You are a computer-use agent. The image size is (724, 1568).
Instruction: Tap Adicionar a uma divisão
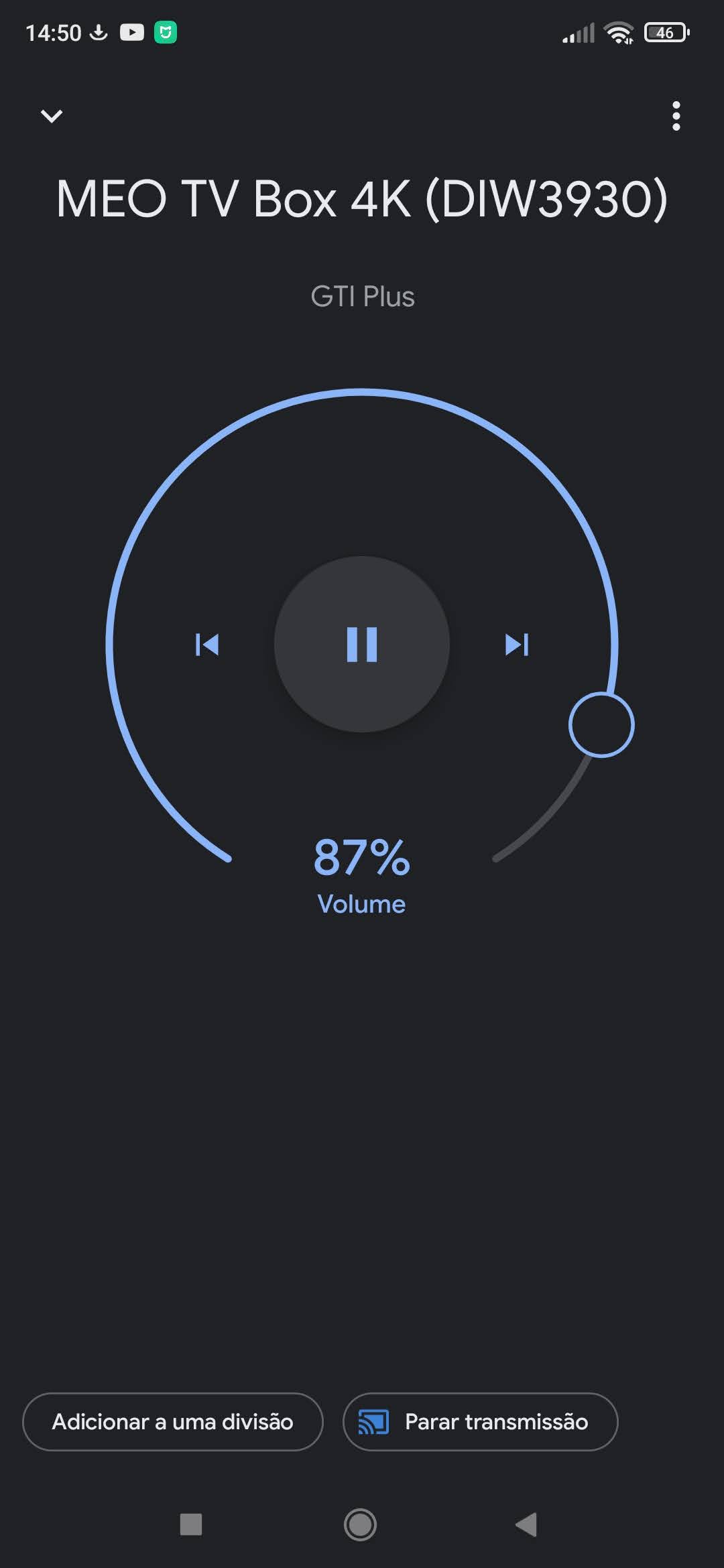point(173,1421)
